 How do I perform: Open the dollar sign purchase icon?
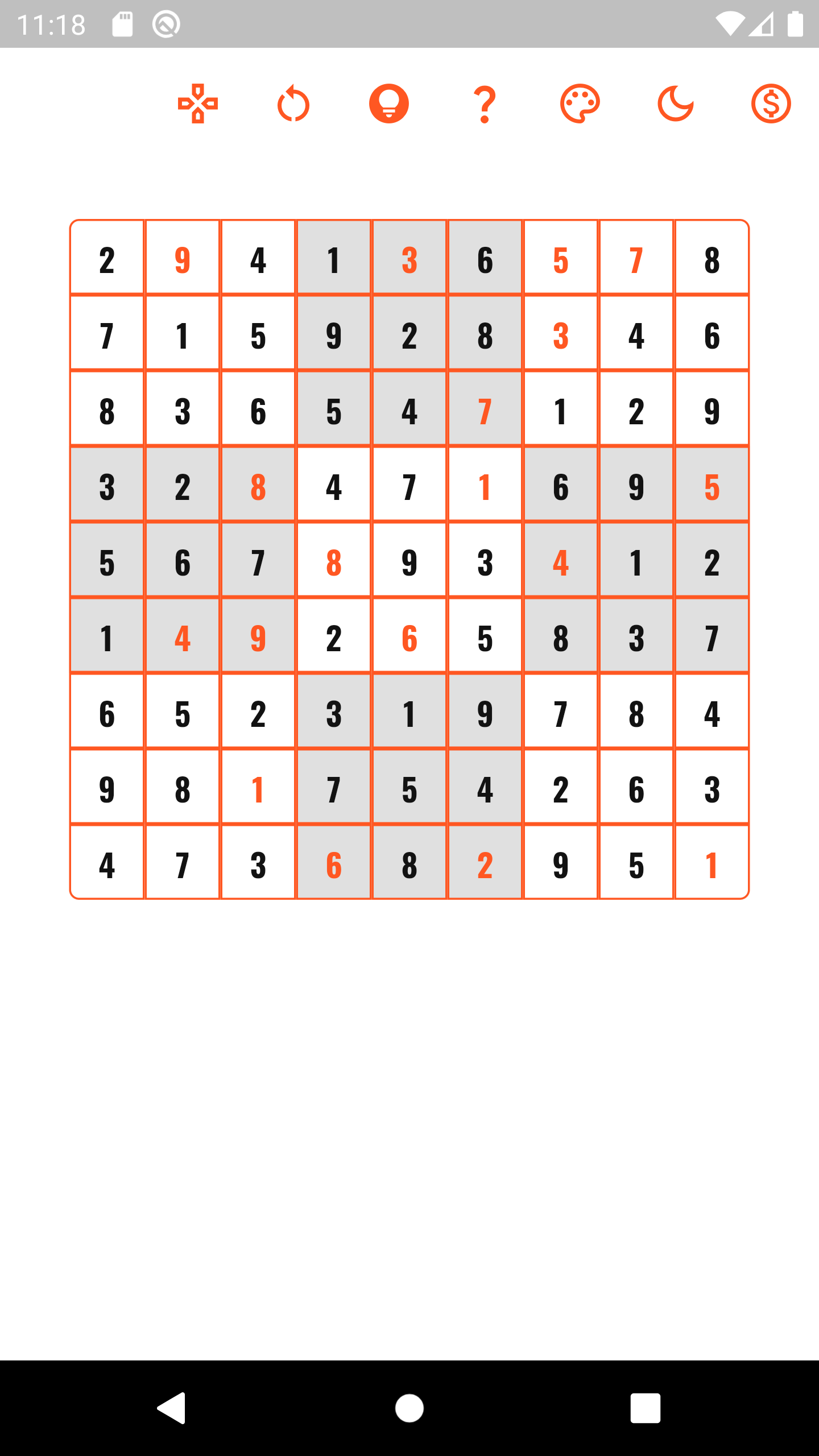771,104
